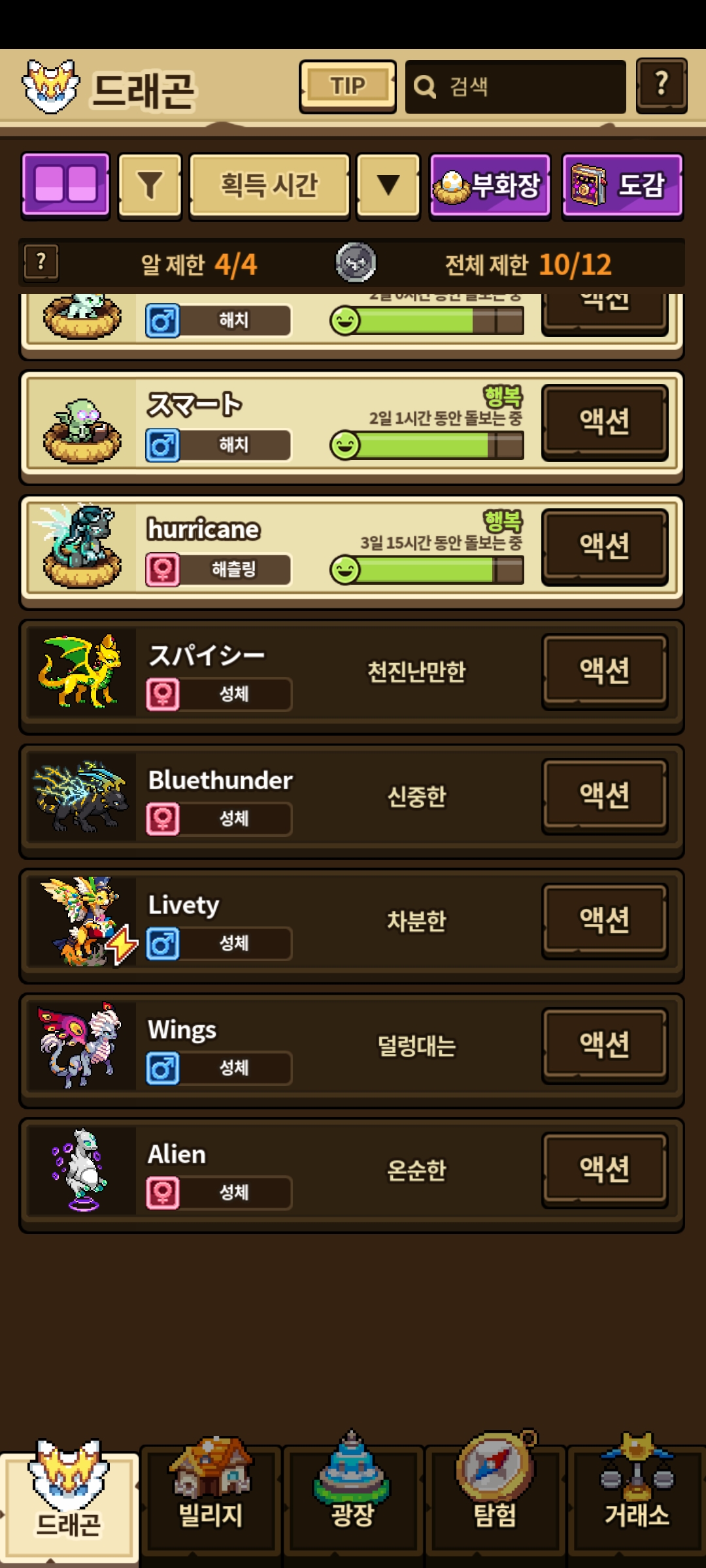Screen dimensions: 706x1568
Task: Switch the dragon list layout view
Action: pyautogui.click(x=65, y=185)
